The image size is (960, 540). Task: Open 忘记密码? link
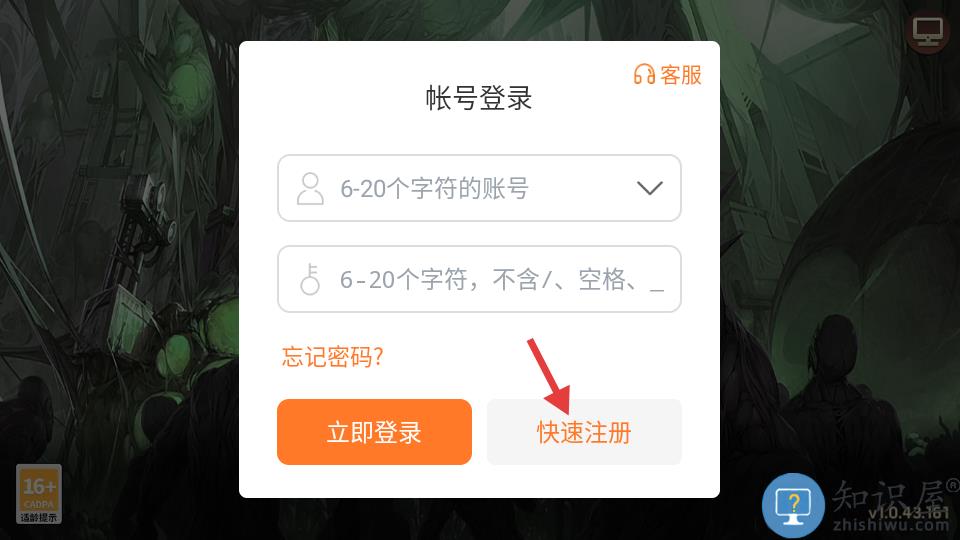coord(332,357)
